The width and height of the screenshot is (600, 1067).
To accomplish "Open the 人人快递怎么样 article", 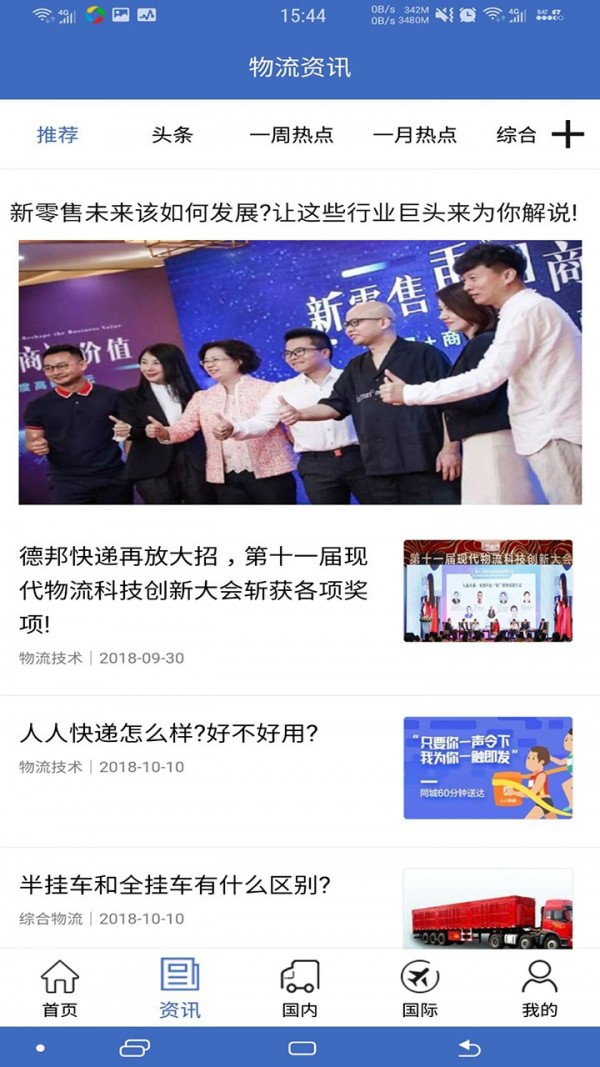I will (x=168, y=733).
